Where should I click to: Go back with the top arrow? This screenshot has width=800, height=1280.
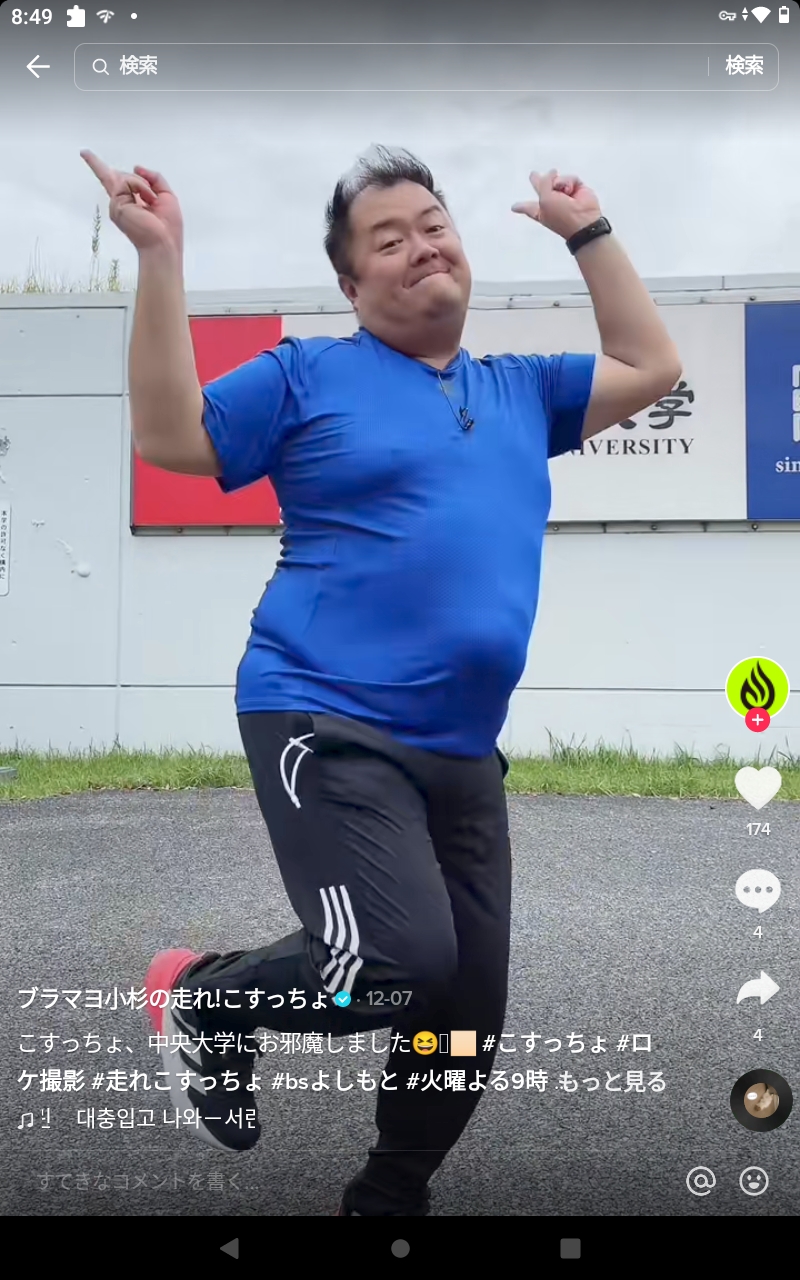(38, 67)
